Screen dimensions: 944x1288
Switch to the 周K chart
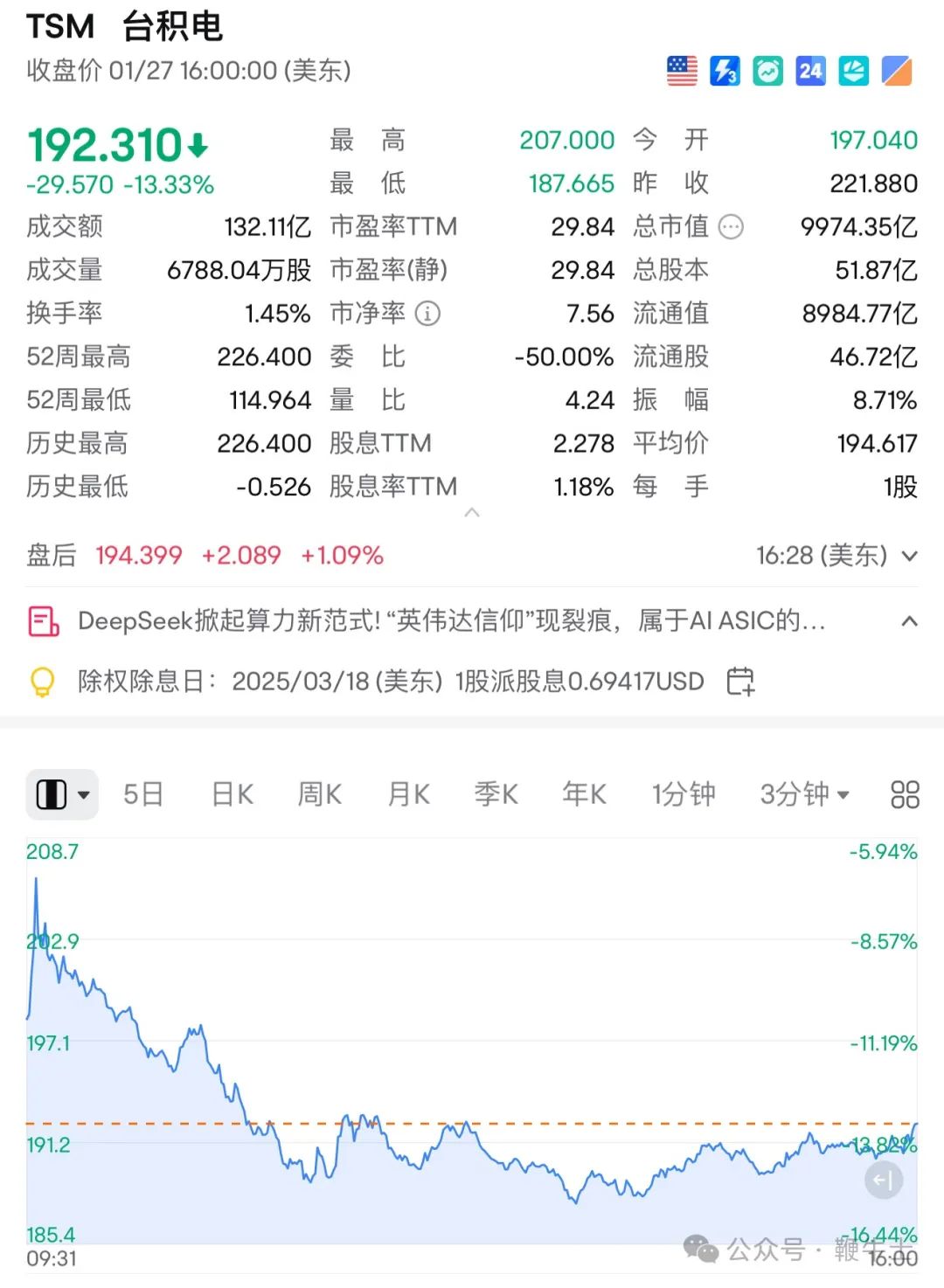coord(320,794)
